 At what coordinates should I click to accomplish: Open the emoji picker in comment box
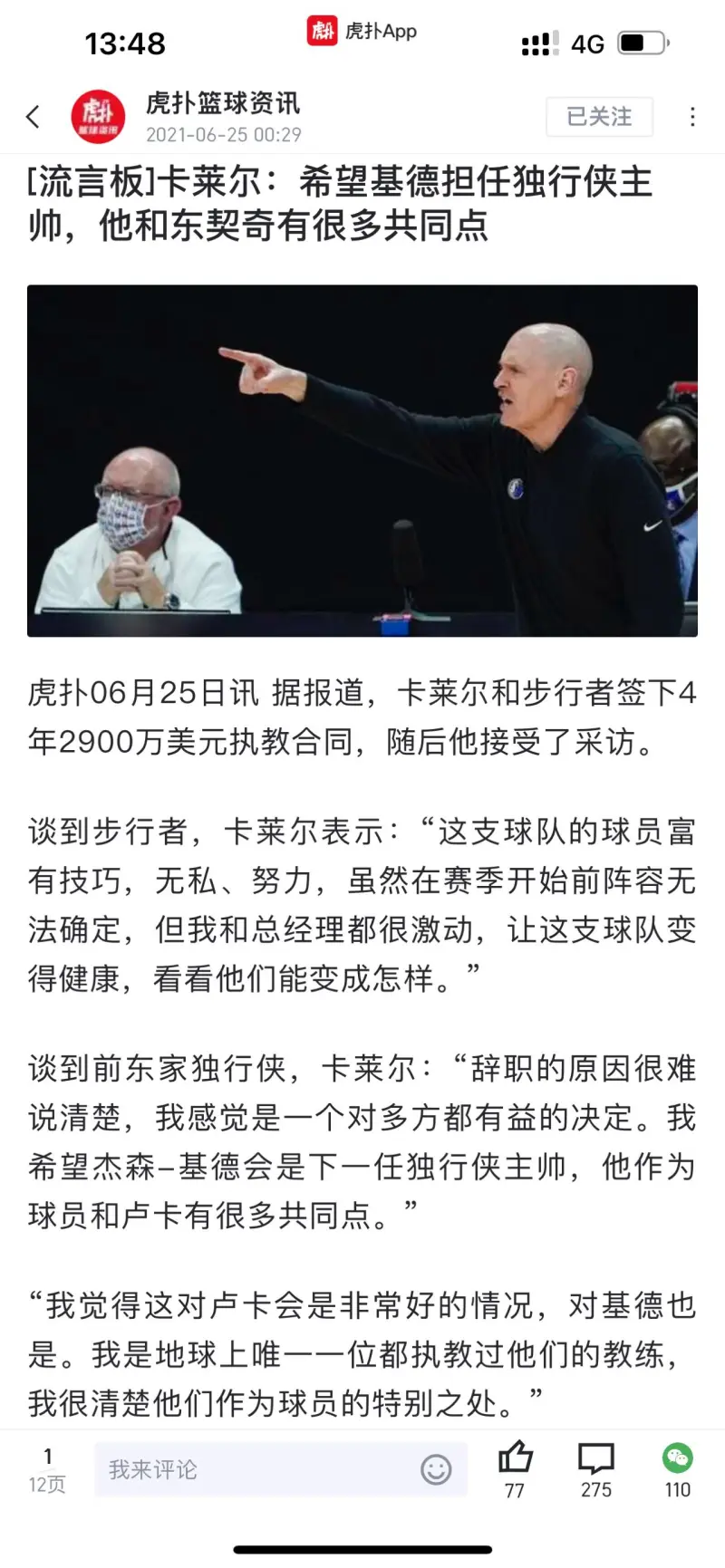(436, 1469)
